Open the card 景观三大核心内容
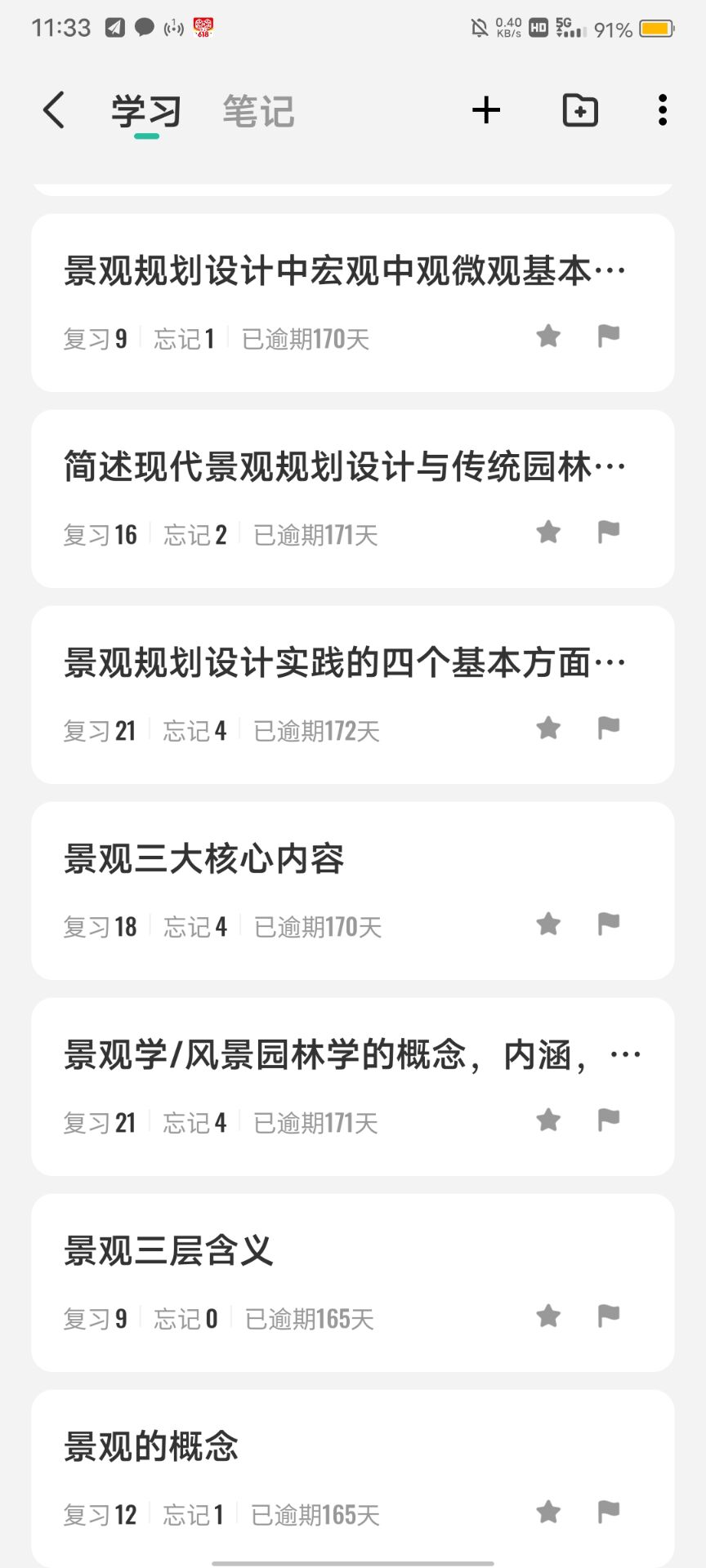 click(x=353, y=891)
